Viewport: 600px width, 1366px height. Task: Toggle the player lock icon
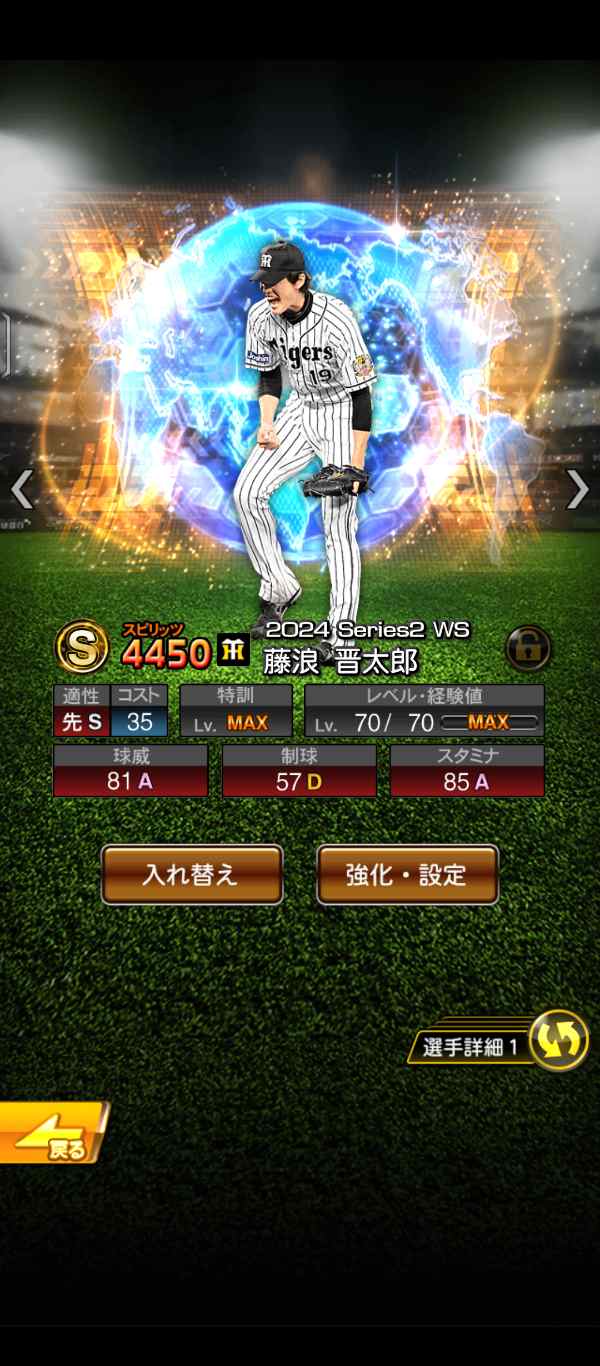(528, 649)
